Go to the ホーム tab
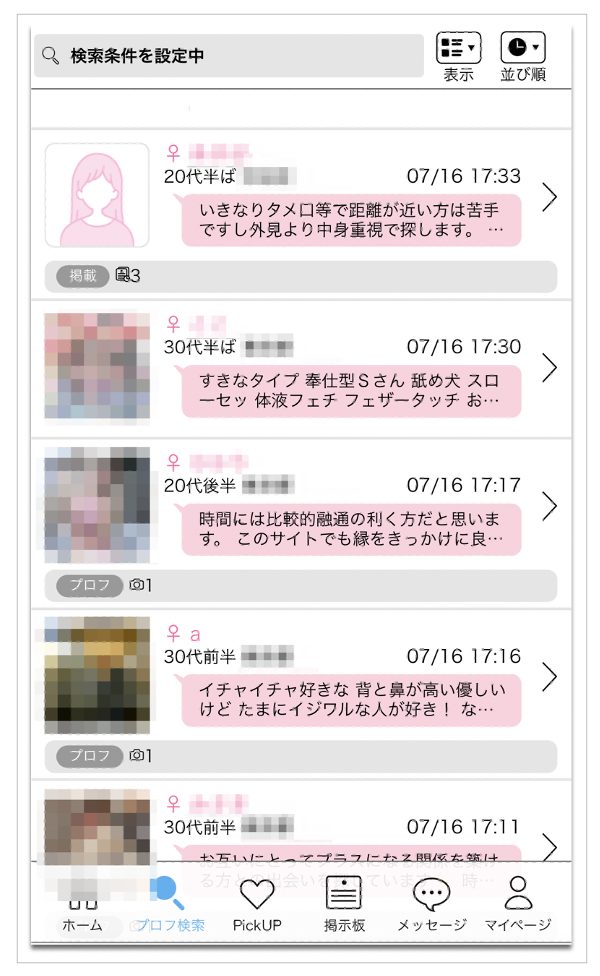The image size is (600, 976). point(82,905)
